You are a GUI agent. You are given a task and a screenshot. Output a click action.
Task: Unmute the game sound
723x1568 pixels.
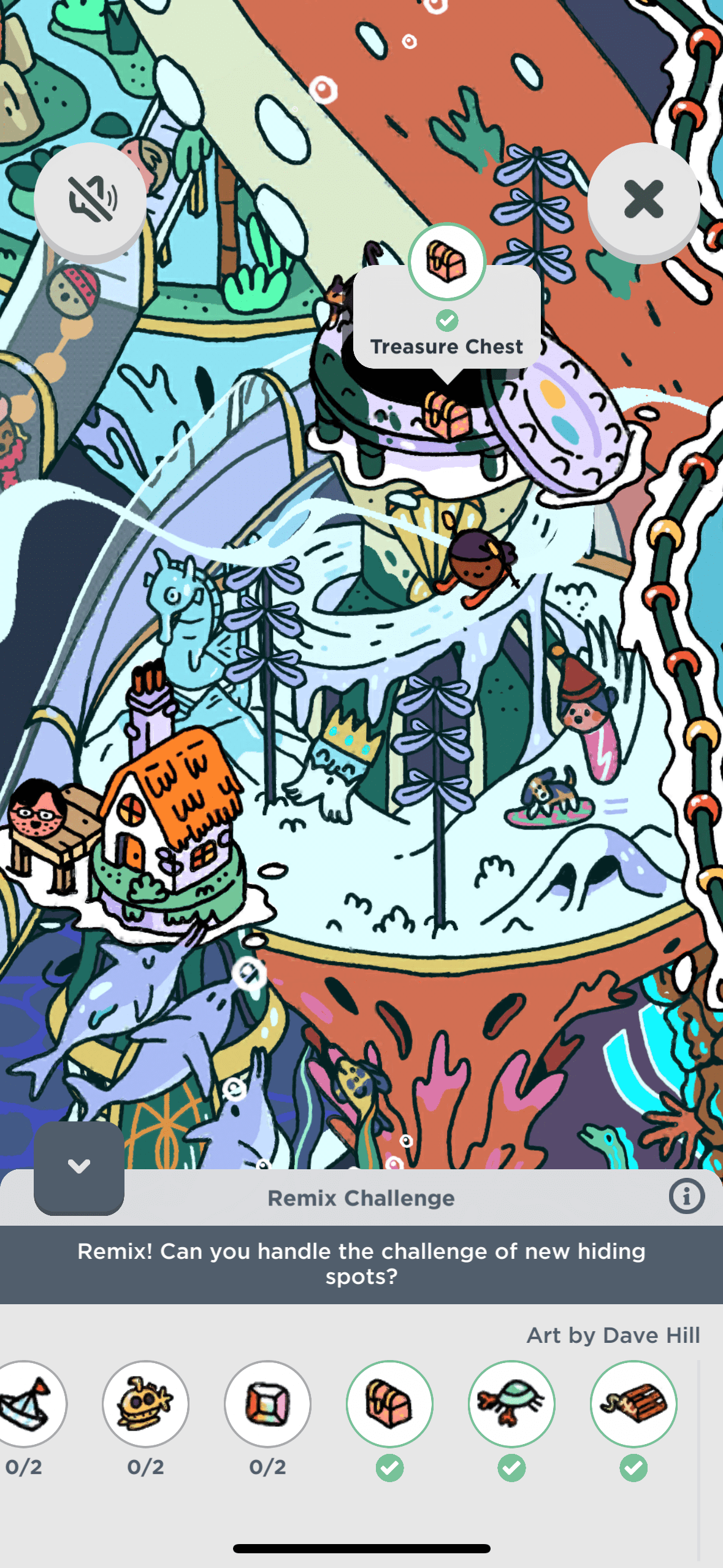pyautogui.click(x=90, y=199)
